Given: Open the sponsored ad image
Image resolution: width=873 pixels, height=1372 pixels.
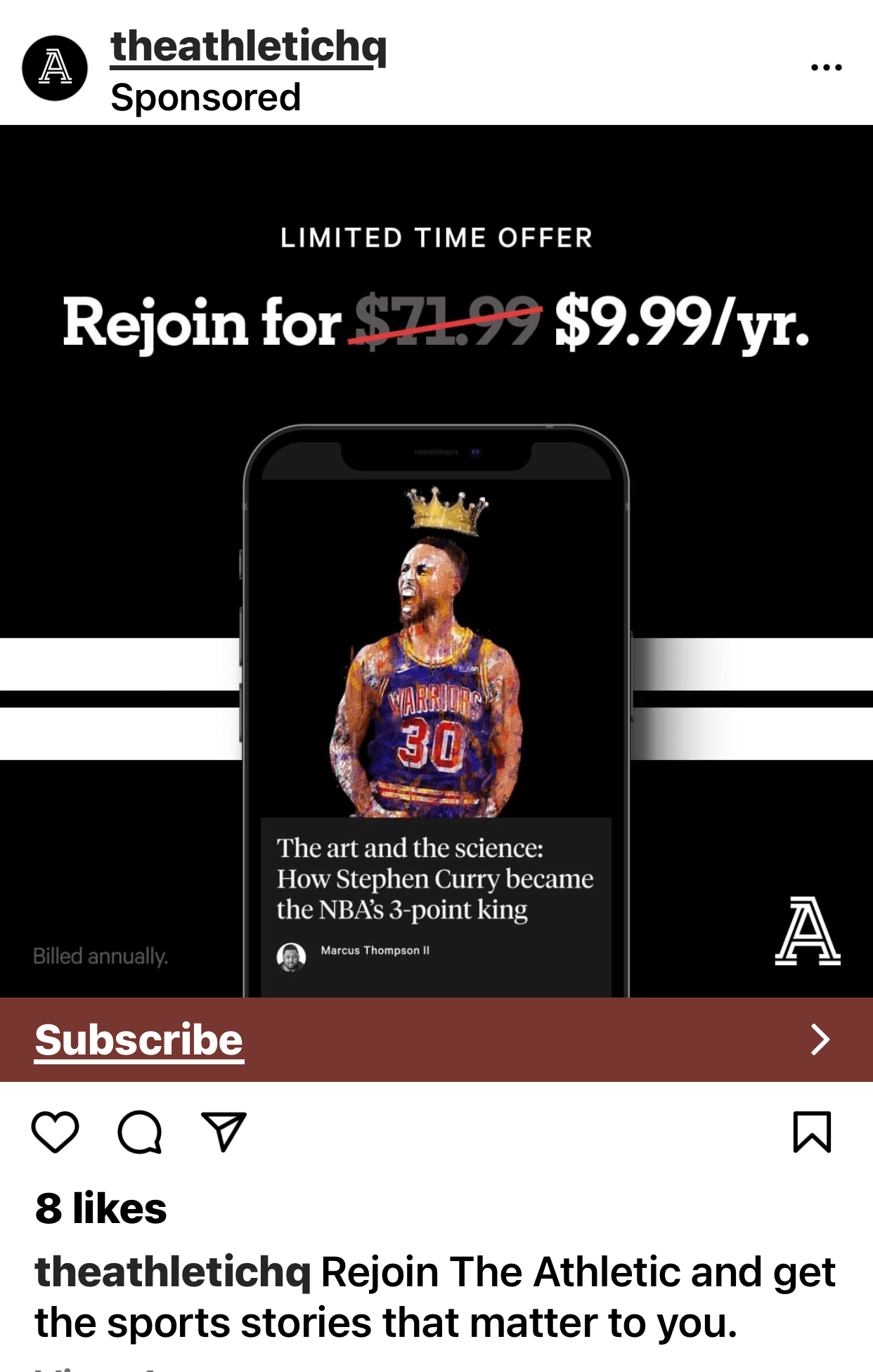Looking at the screenshot, I should click(x=436, y=561).
